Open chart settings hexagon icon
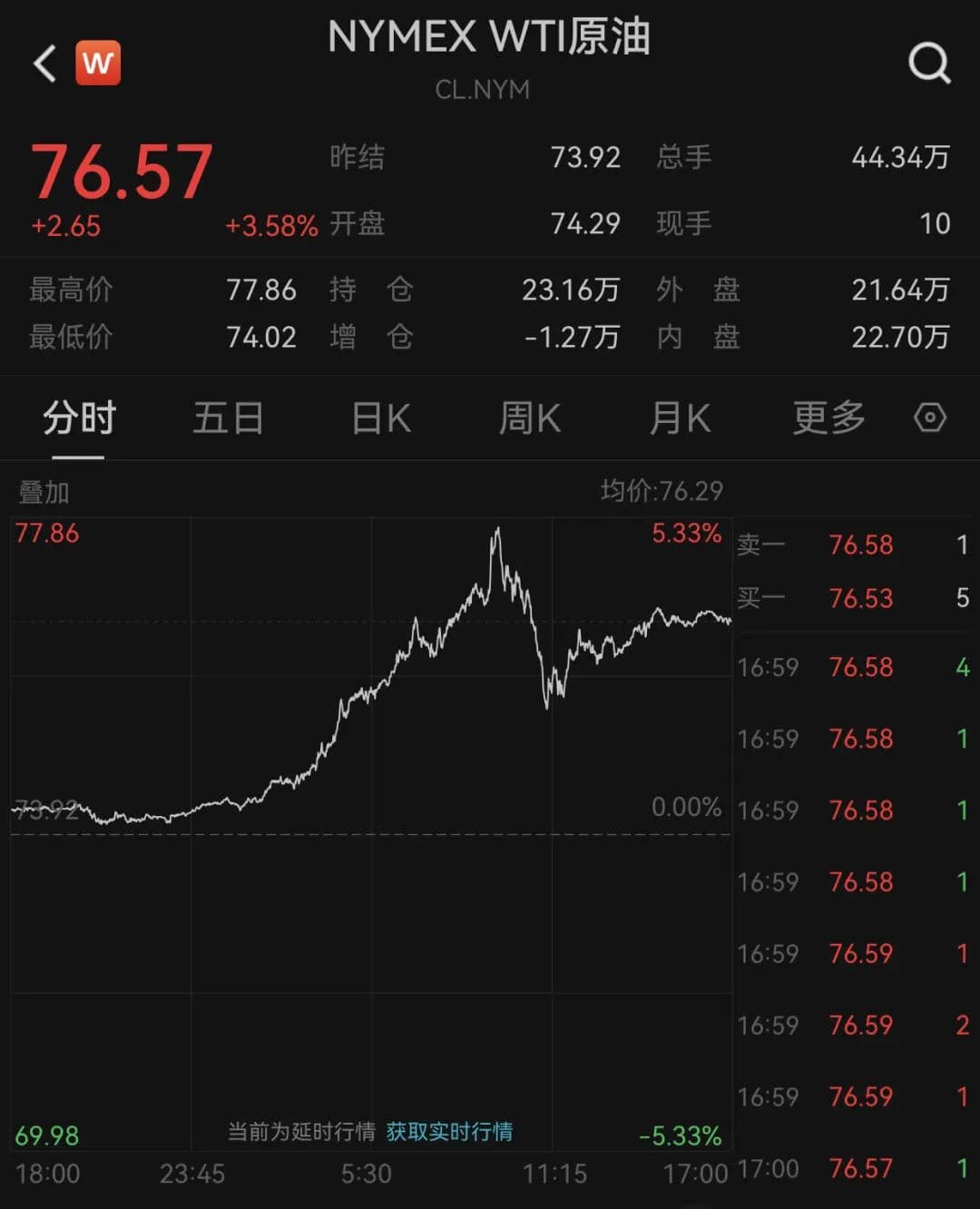The width and height of the screenshot is (980, 1209). pos(930,418)
